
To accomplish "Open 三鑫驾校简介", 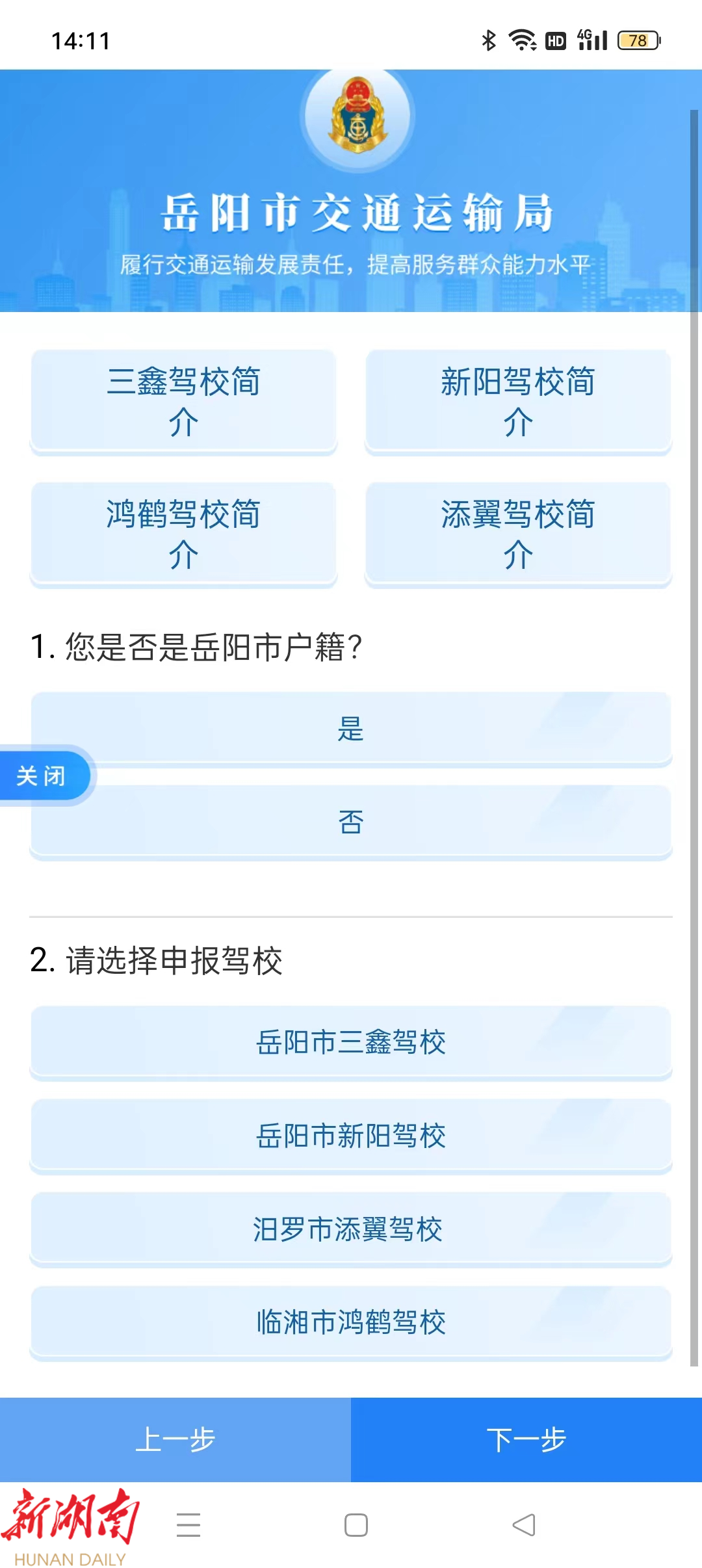I will [x=183, y=401].
